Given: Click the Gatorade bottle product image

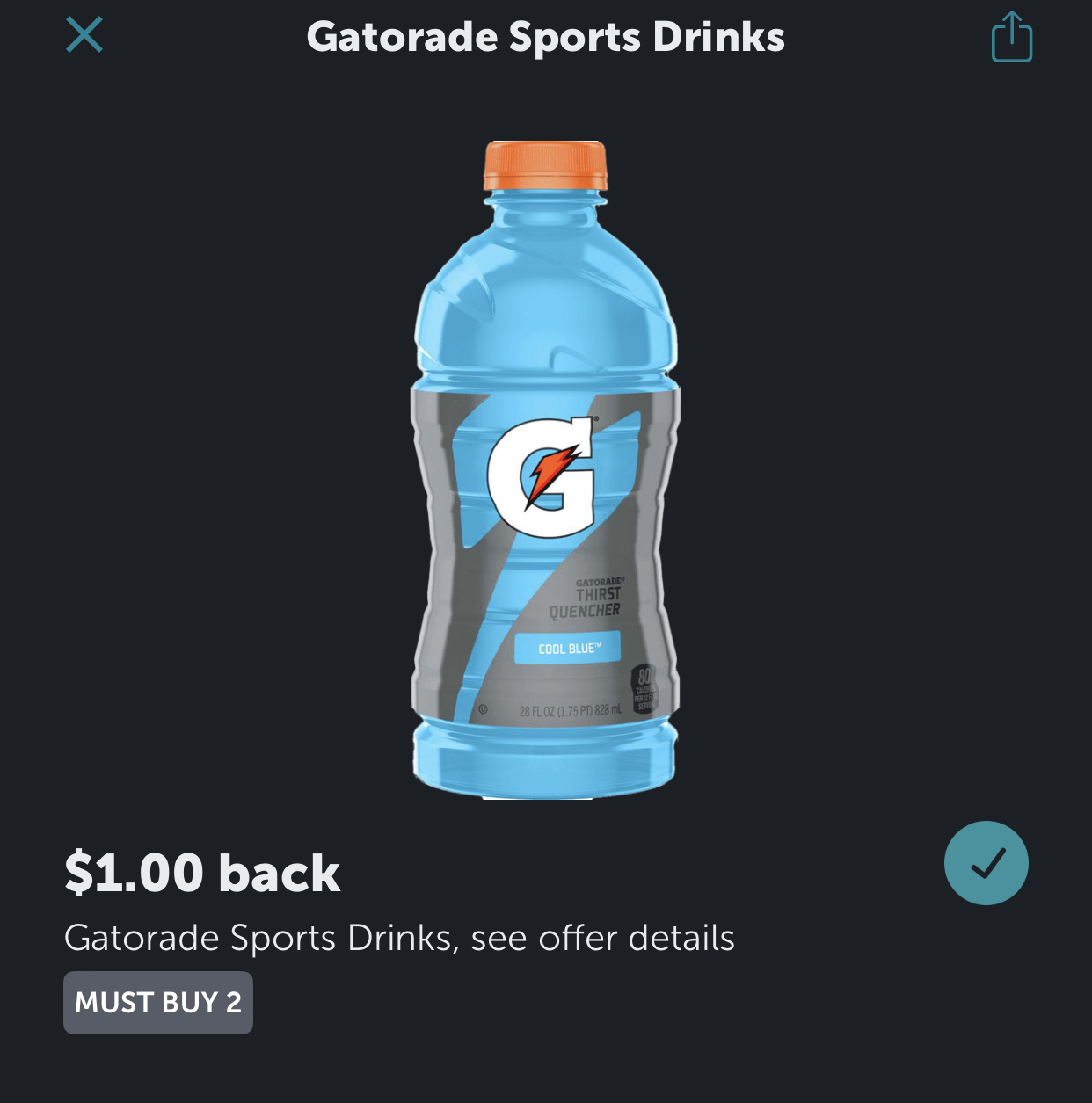Looking at the screenshot, I should (x=546, y=466).
